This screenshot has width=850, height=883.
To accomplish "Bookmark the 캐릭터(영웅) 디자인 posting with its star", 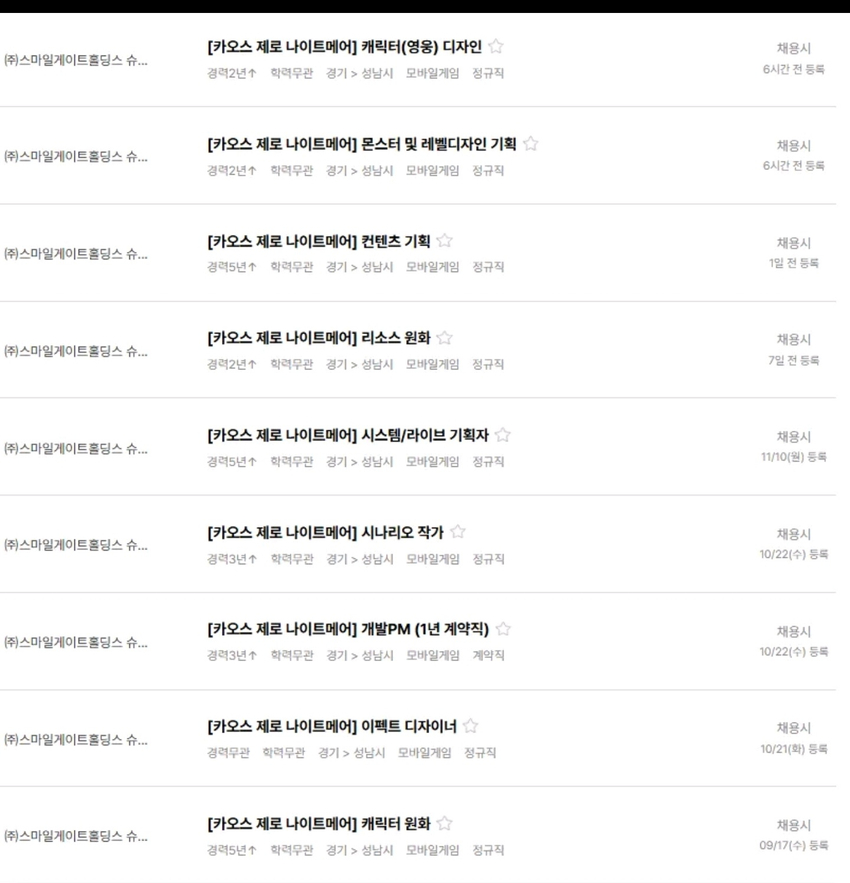I will click(496, 47).
